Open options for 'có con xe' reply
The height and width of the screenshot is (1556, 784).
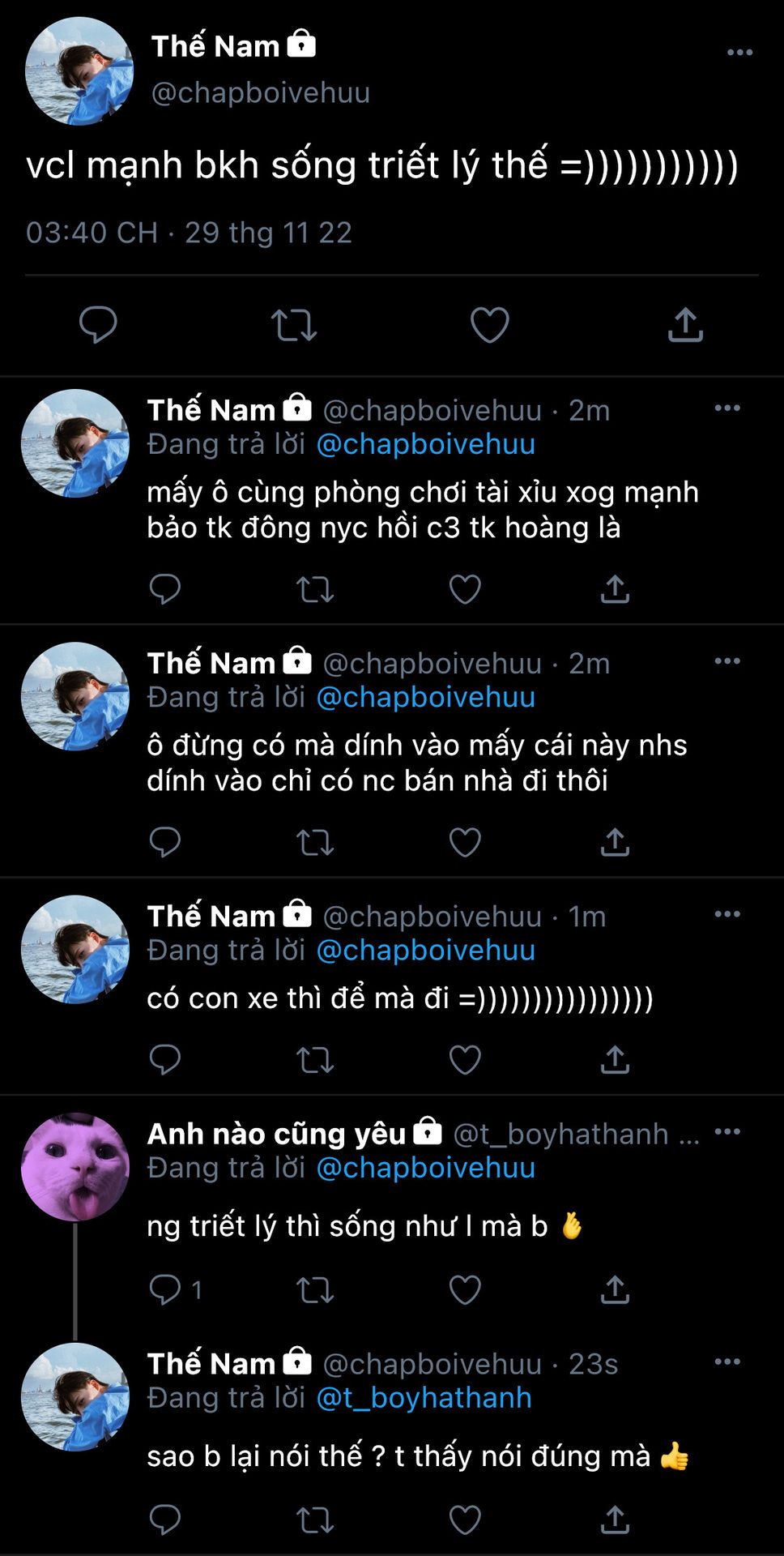(726, 914)
